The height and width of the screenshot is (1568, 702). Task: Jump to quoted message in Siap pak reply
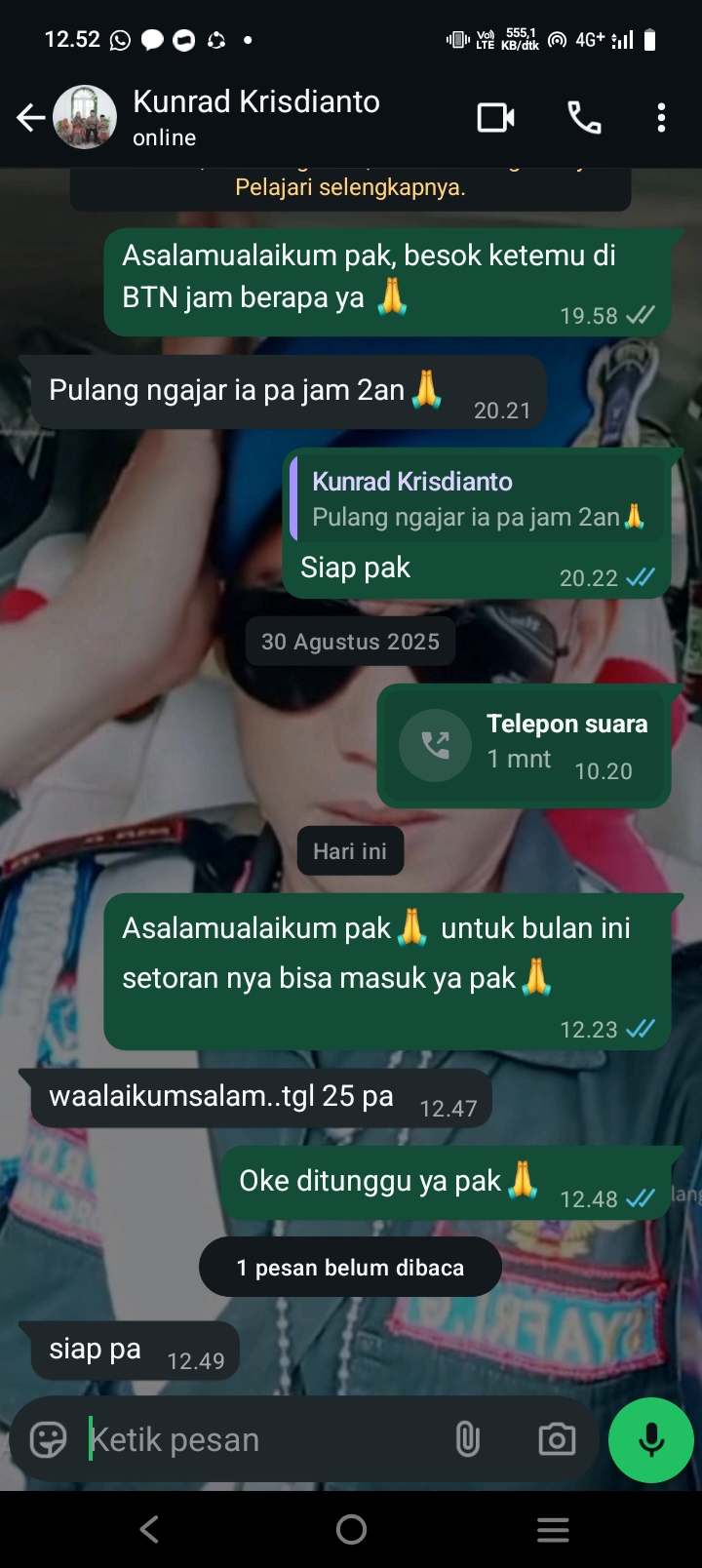[478, 499]
